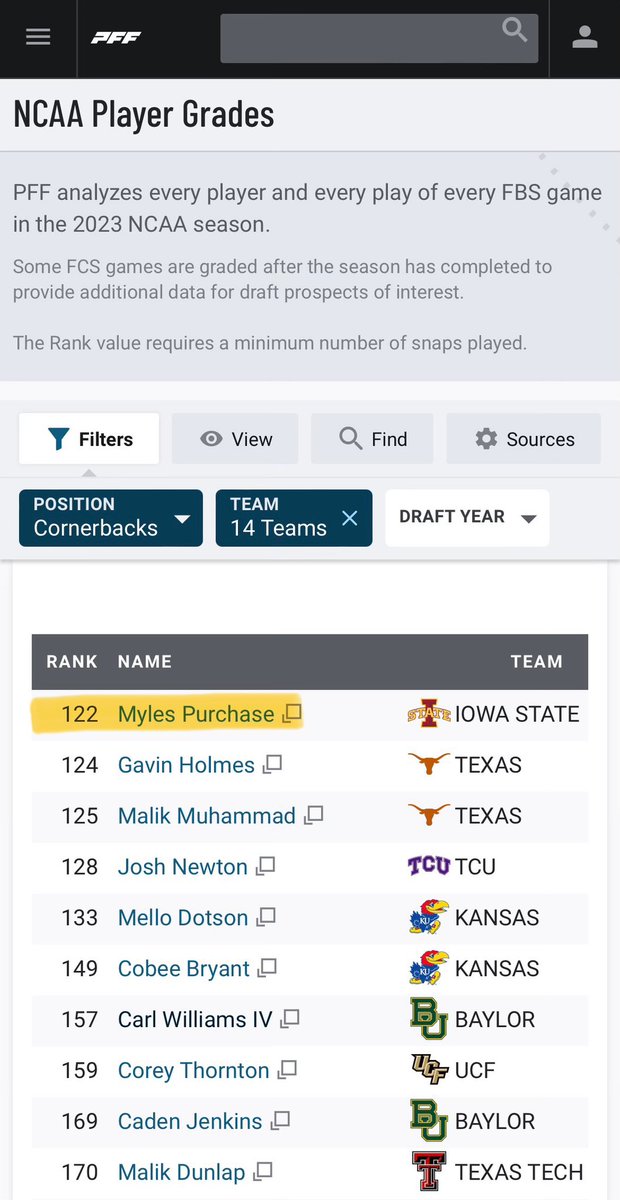
Task: Open Josh Newton's player page
Action: pos(183,867)
